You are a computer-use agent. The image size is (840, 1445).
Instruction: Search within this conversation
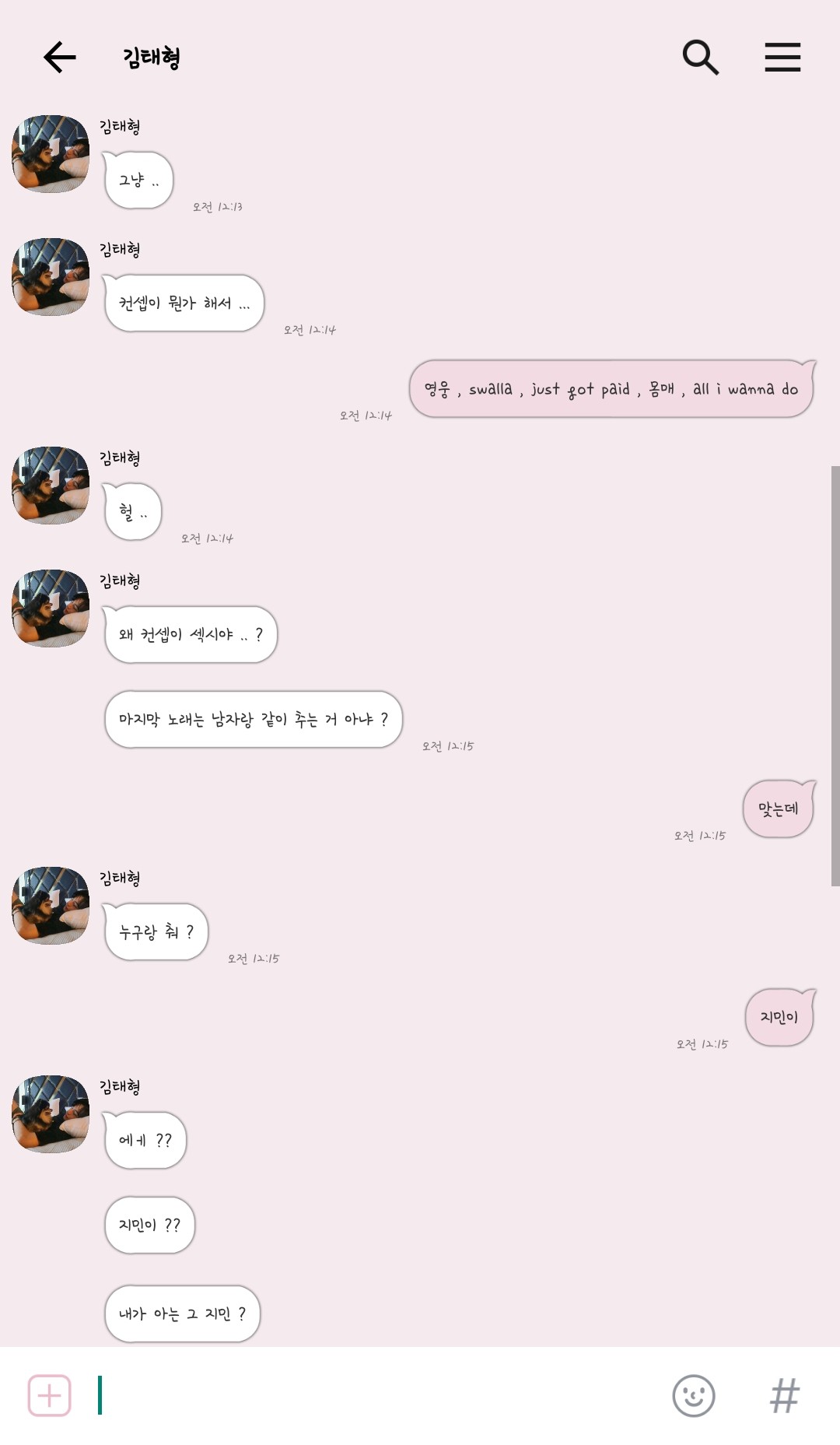tap(700, 58)
